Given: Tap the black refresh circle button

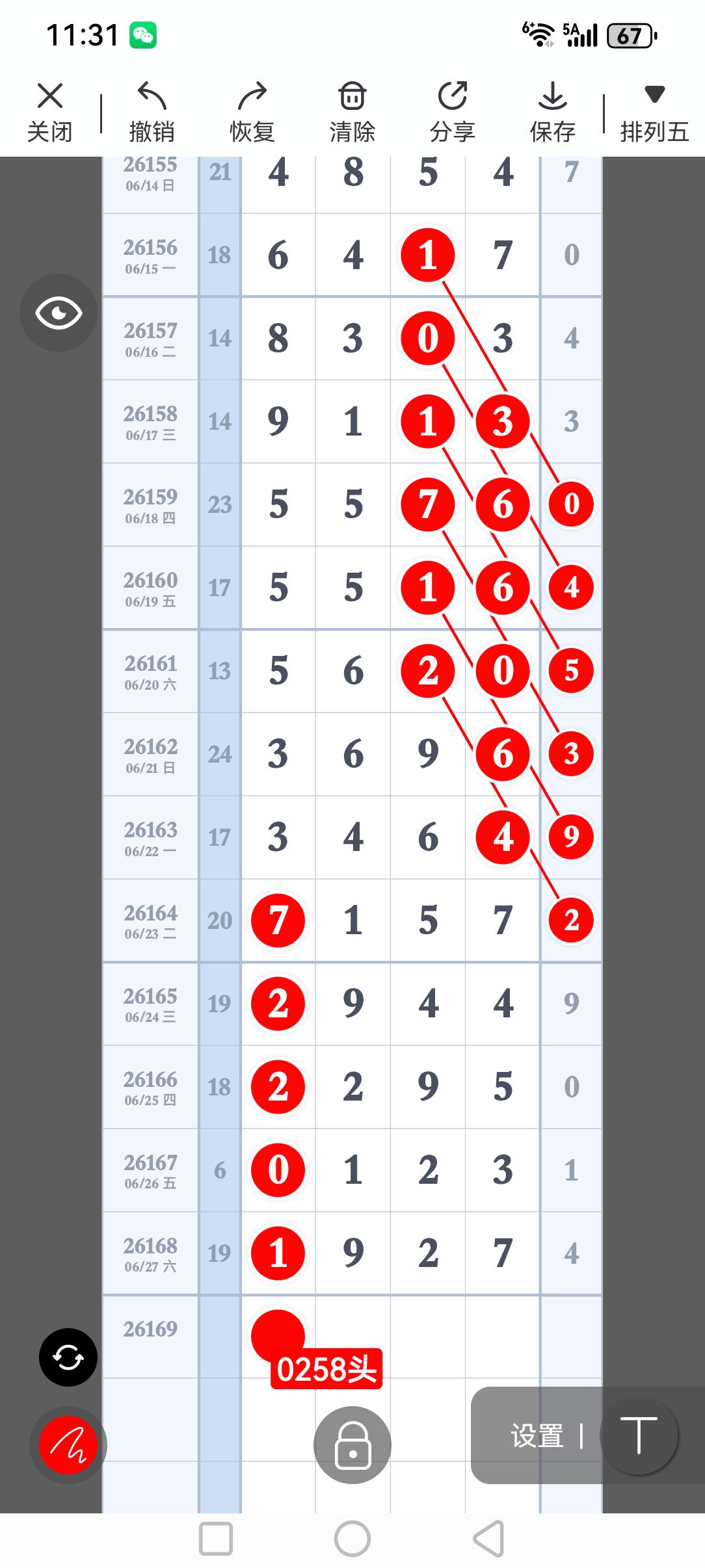Looking at the screenshot, I should (68, 1357).
